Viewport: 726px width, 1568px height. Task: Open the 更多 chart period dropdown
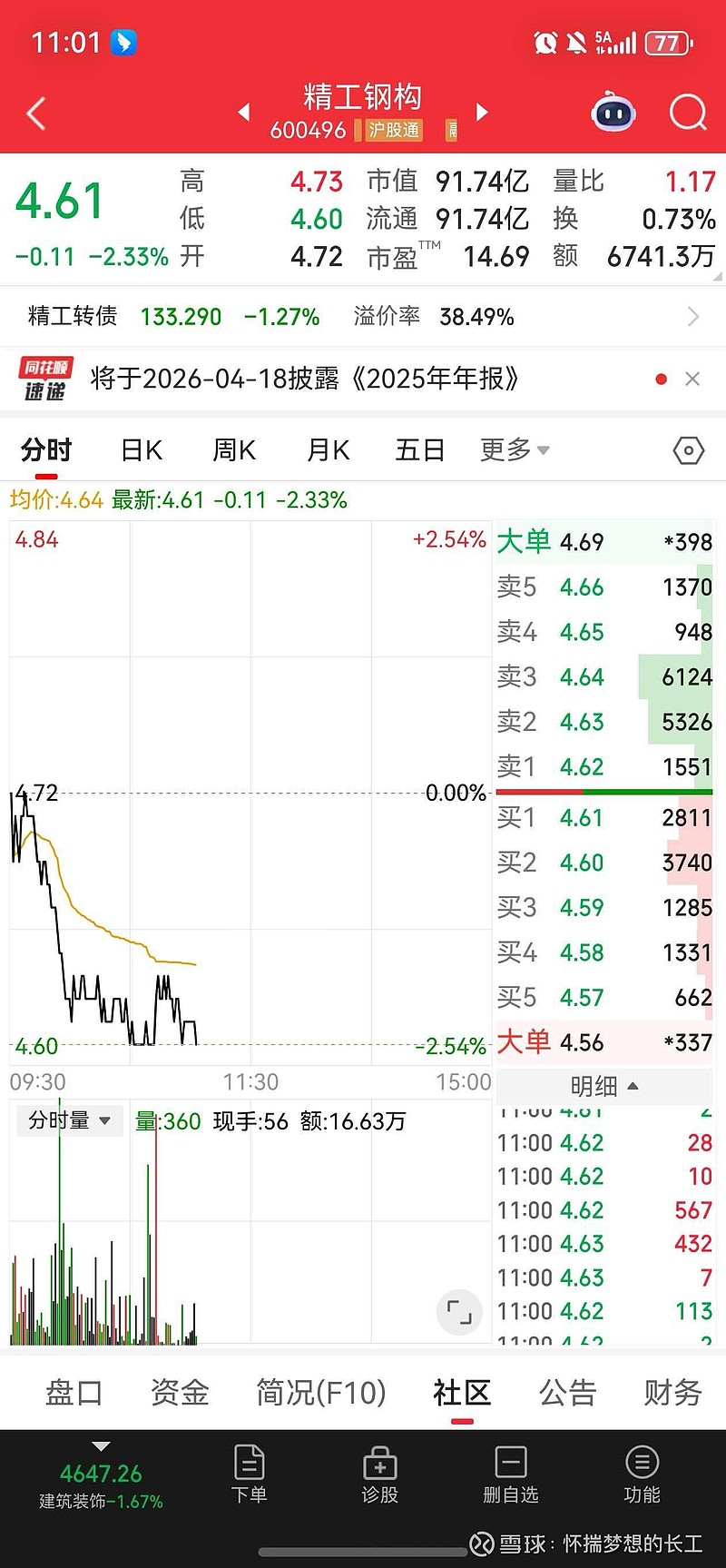coord(514,449)
